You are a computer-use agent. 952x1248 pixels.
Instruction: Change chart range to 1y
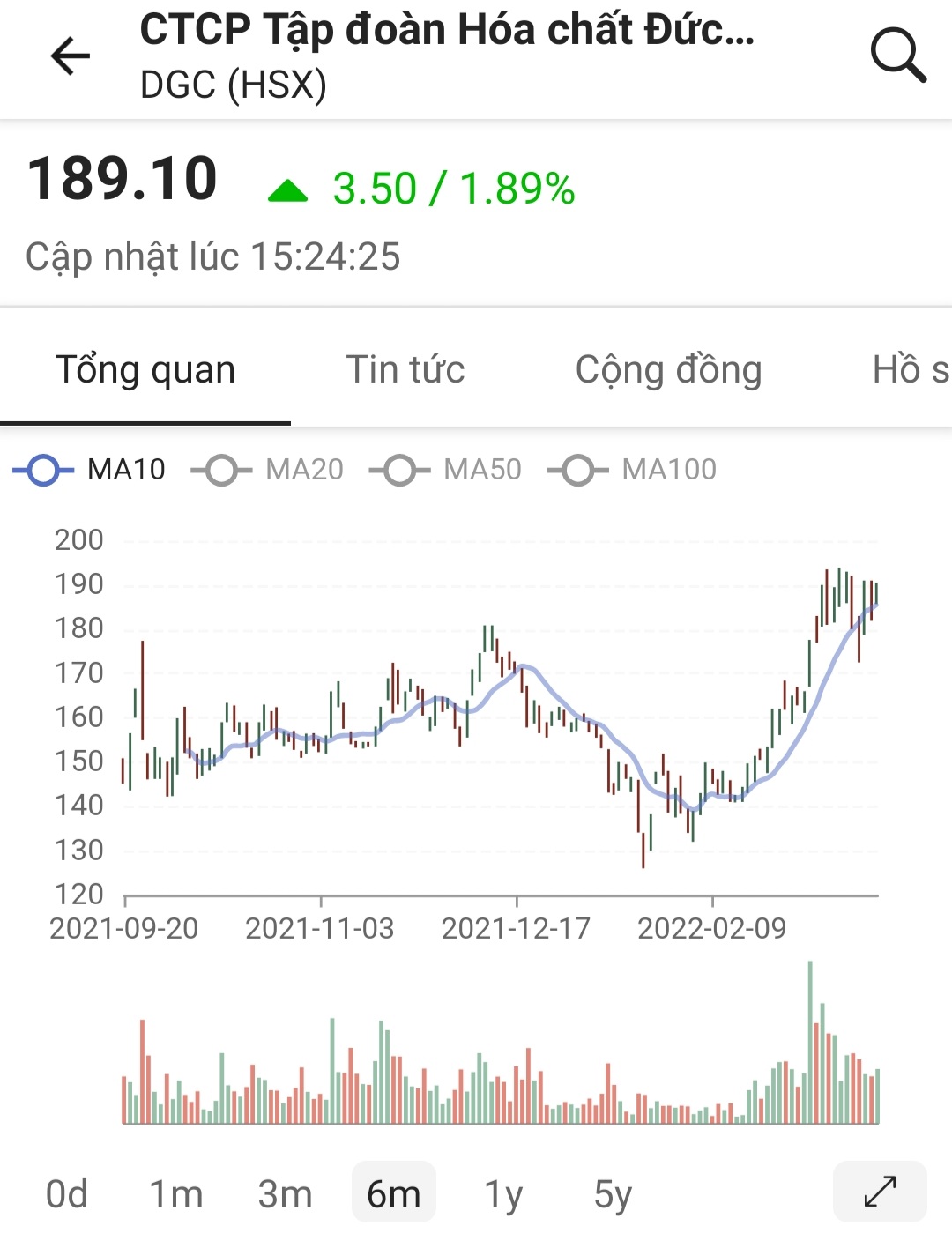tap(503, 1194)
